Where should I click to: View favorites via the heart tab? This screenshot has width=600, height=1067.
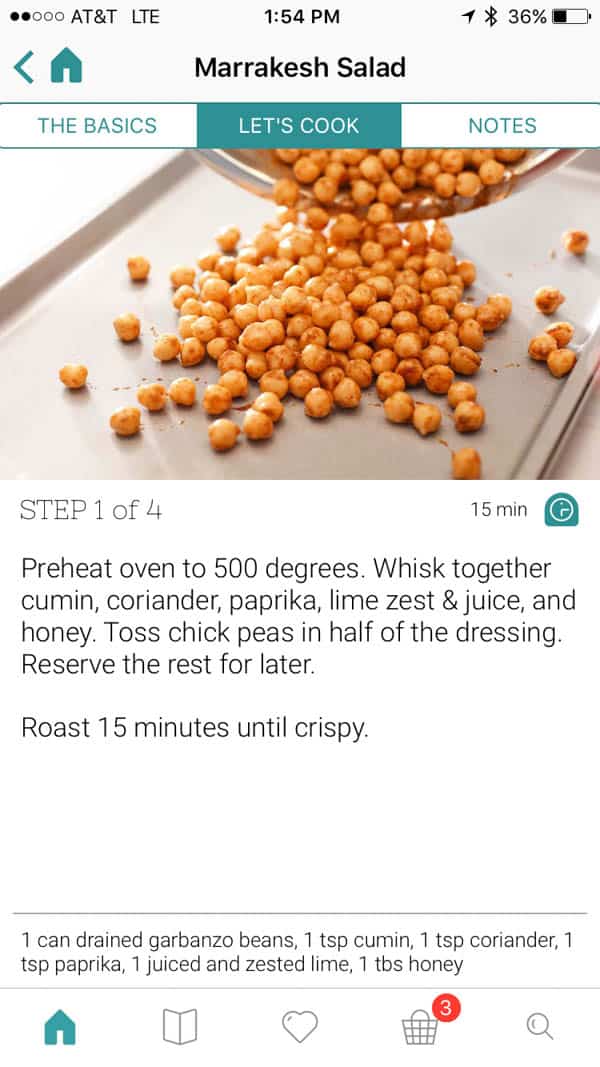tap(299, 1027)
